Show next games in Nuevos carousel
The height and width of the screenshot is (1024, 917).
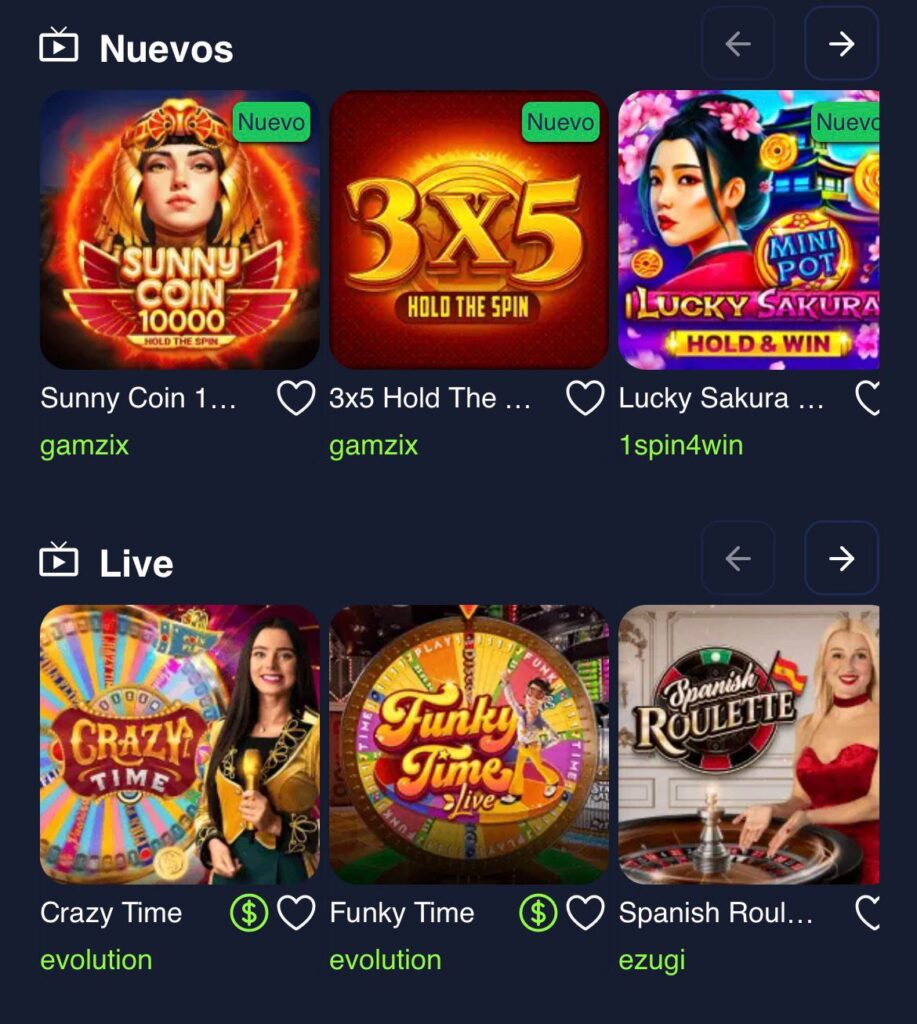(x=841, y=44)
